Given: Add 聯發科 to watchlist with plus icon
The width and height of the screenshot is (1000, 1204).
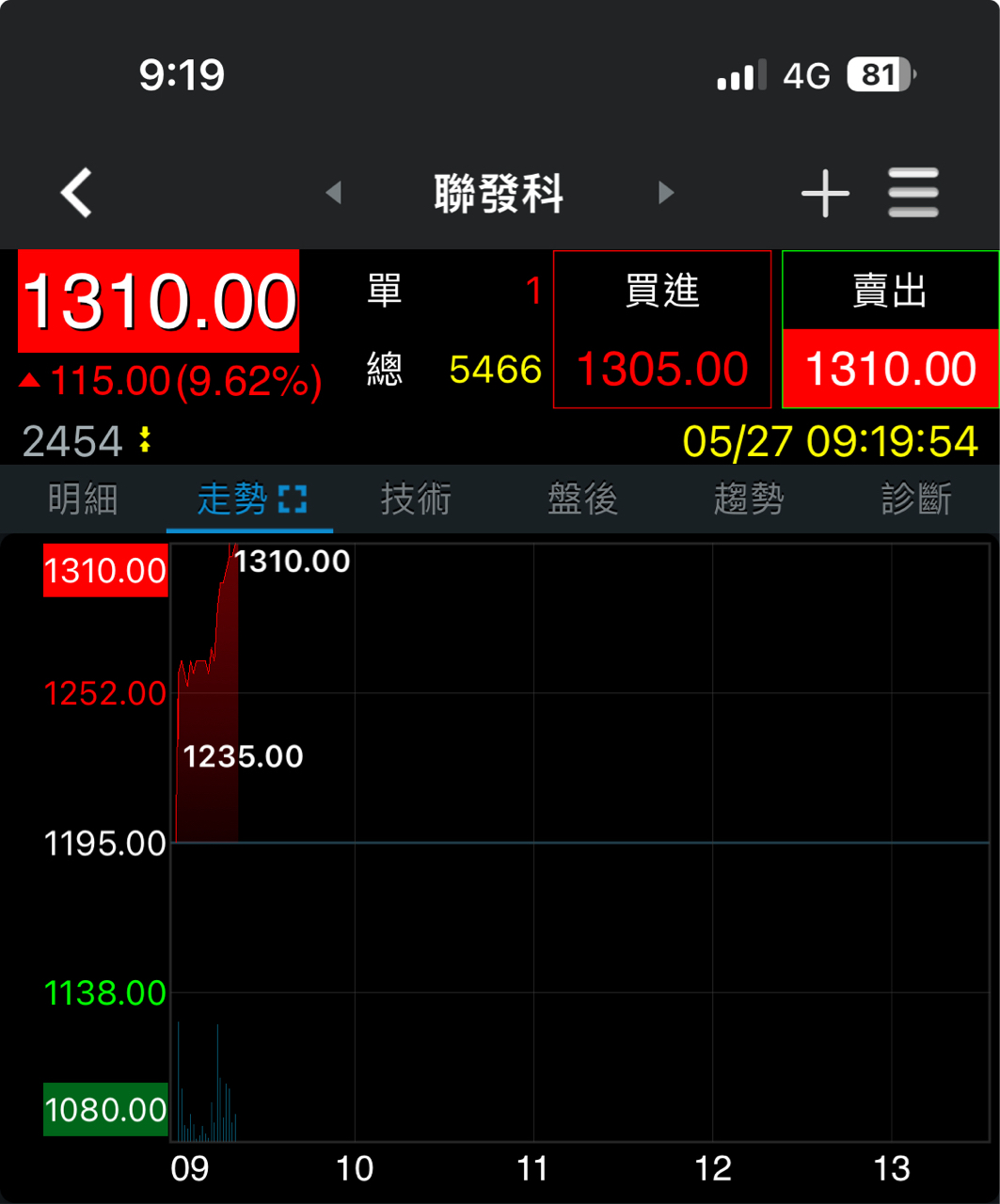Looking at the screenshot, I should click(825, 193).
